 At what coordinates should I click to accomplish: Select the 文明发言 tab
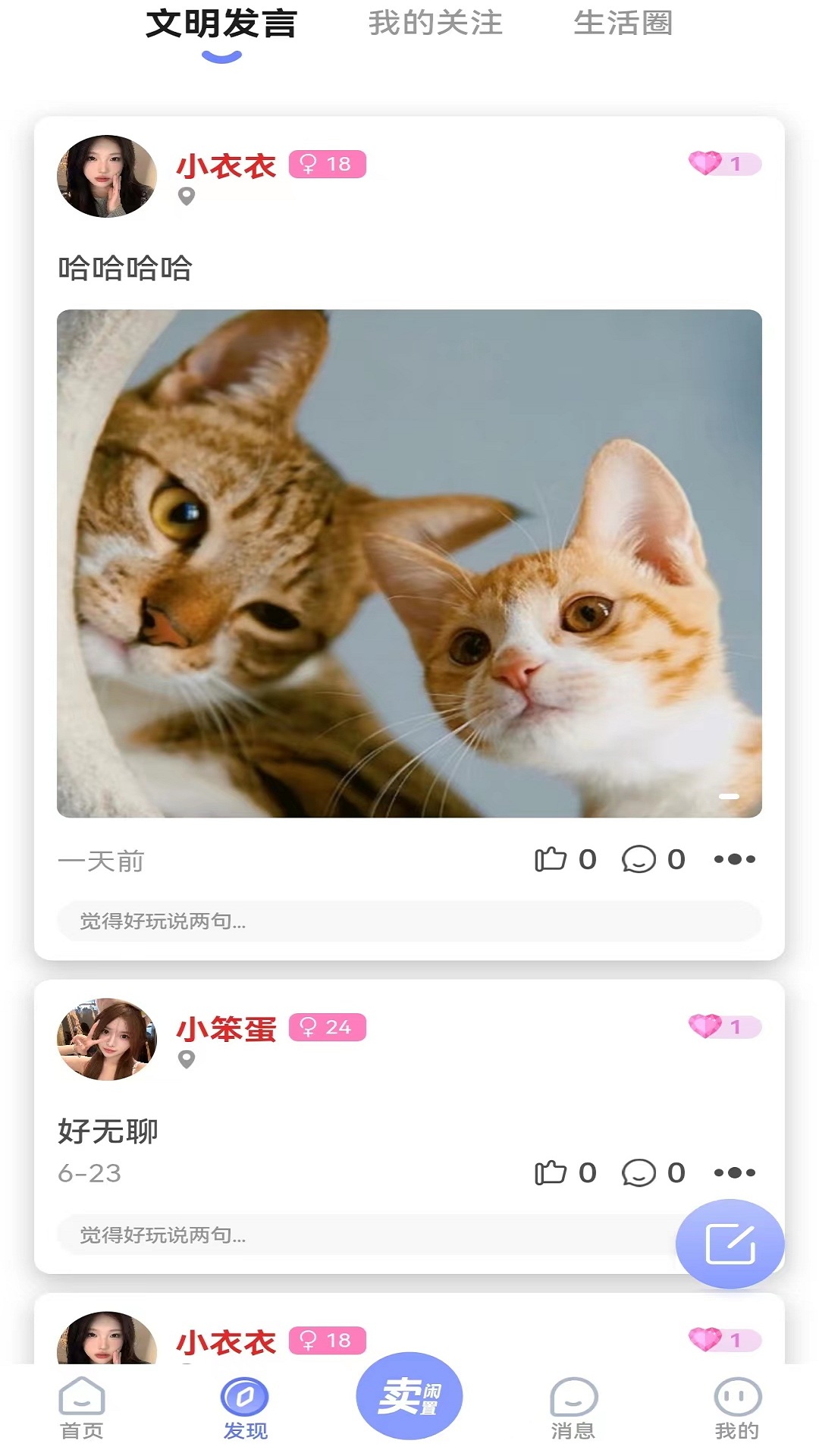click(x=221, y=24)
